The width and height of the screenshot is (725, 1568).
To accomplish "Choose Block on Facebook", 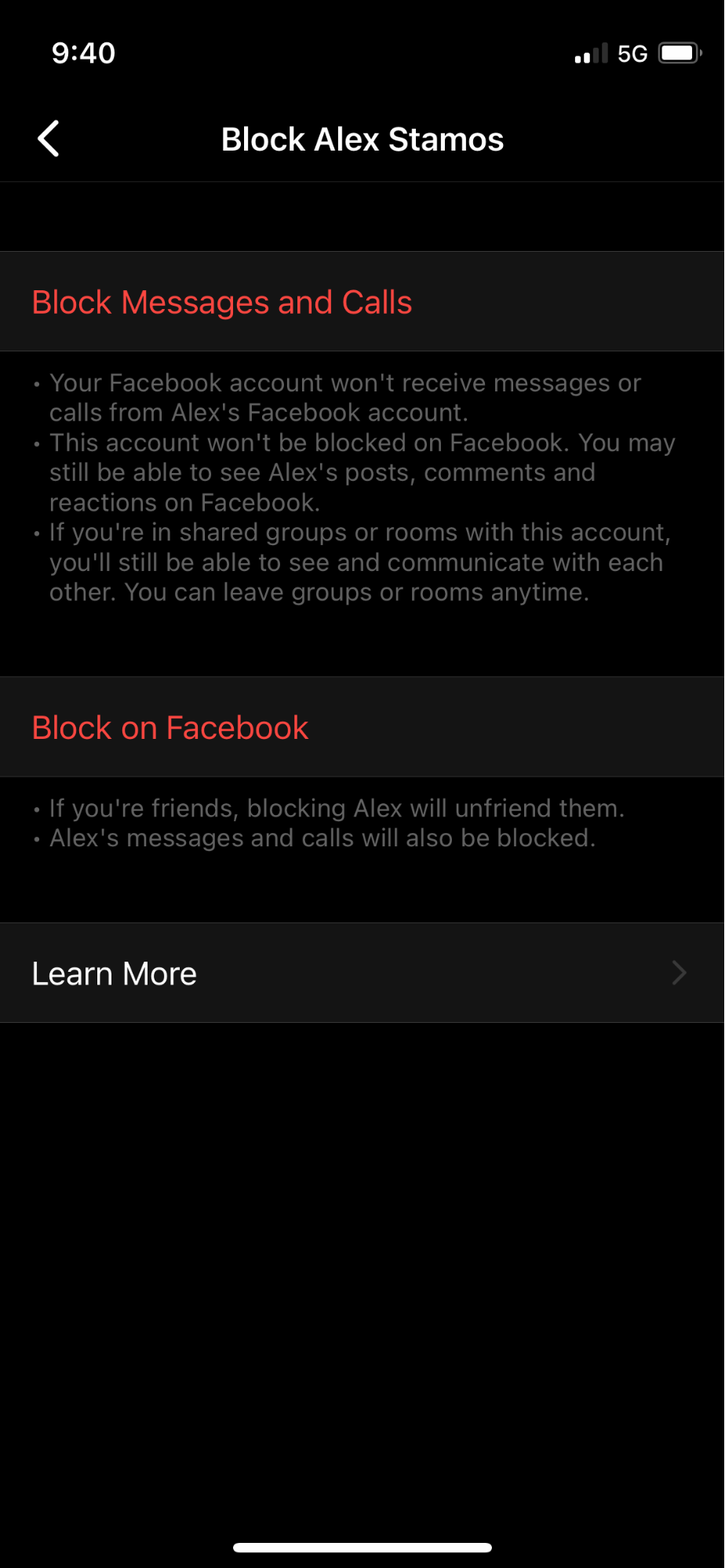I will pyautogui.click(x=170, y=727).
